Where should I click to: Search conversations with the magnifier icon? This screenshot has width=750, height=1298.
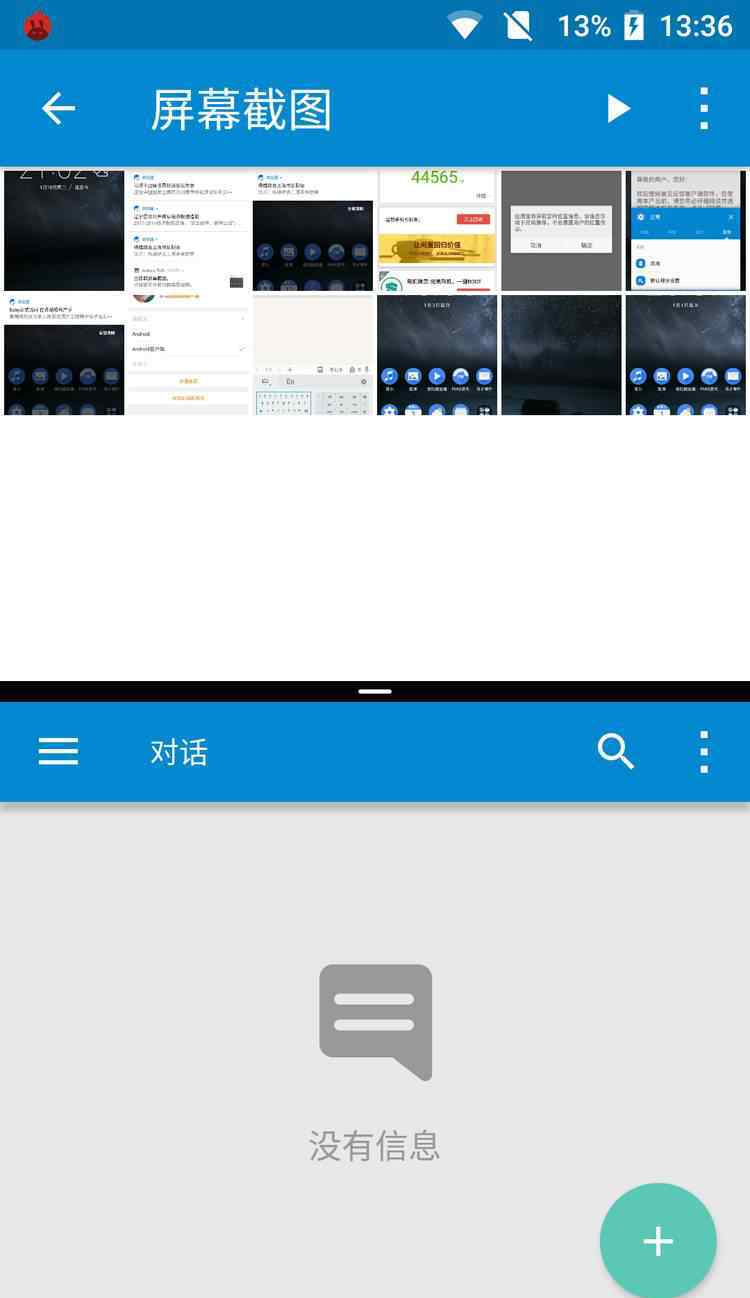click(x=616, y=751)
